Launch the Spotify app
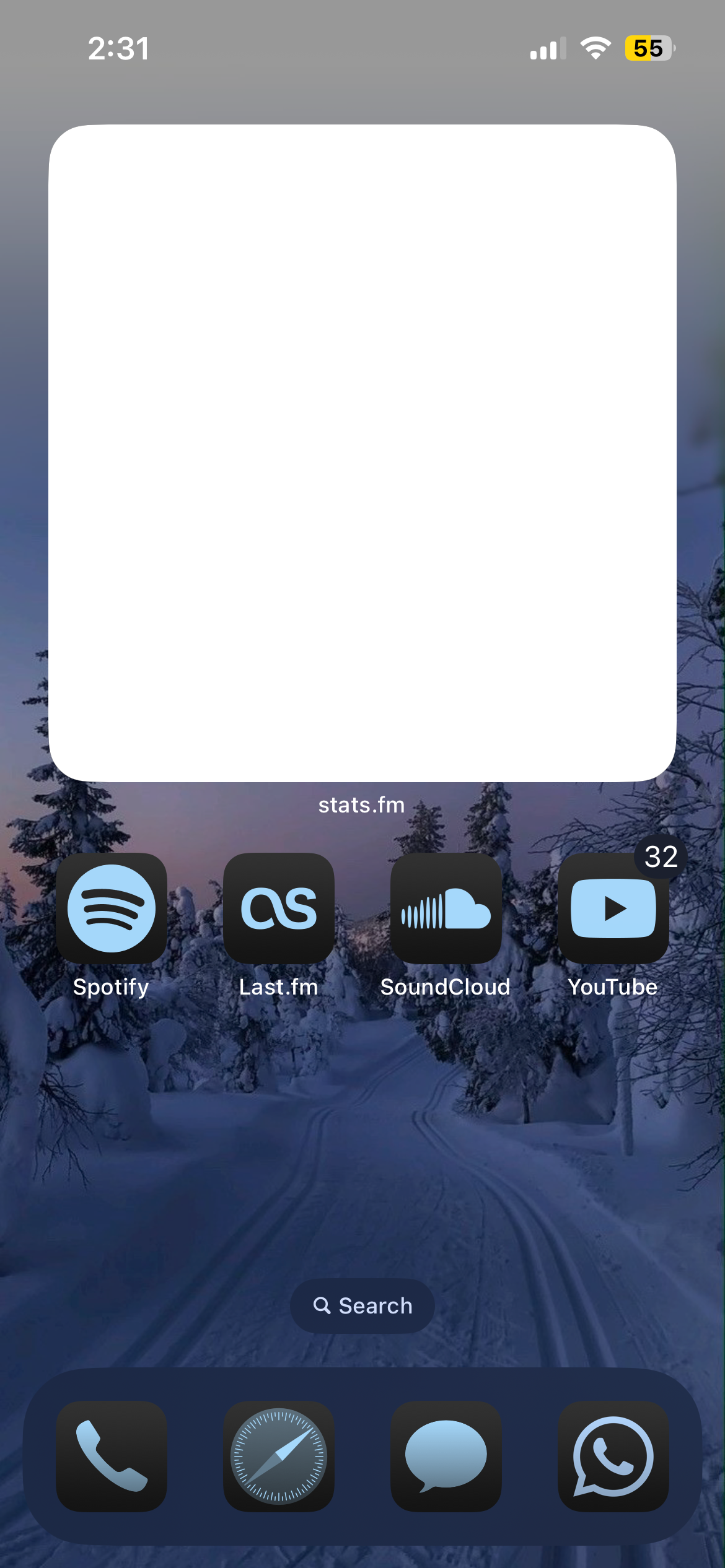The width and height of the screenshot is (725, 1568). (112, 908)
